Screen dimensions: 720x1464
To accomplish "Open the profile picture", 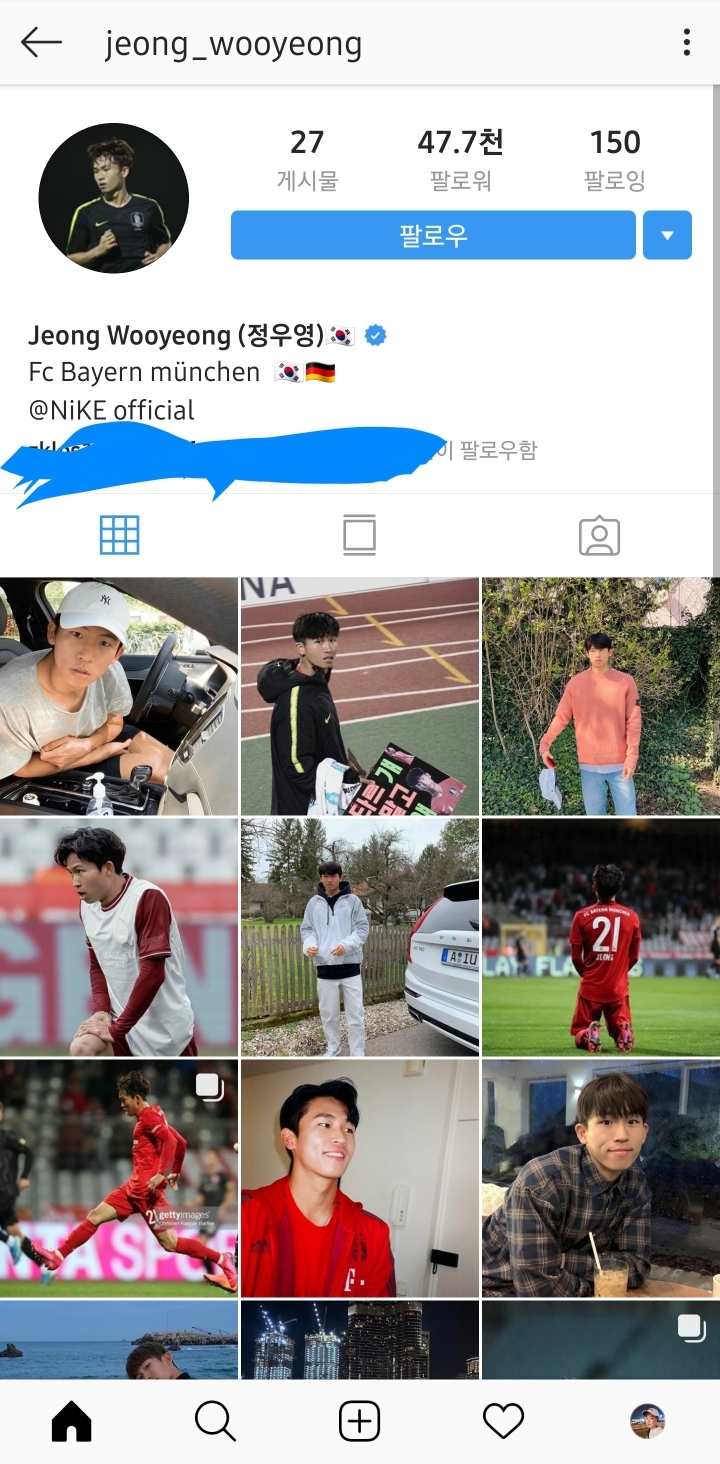I will [x=113, y=198].
